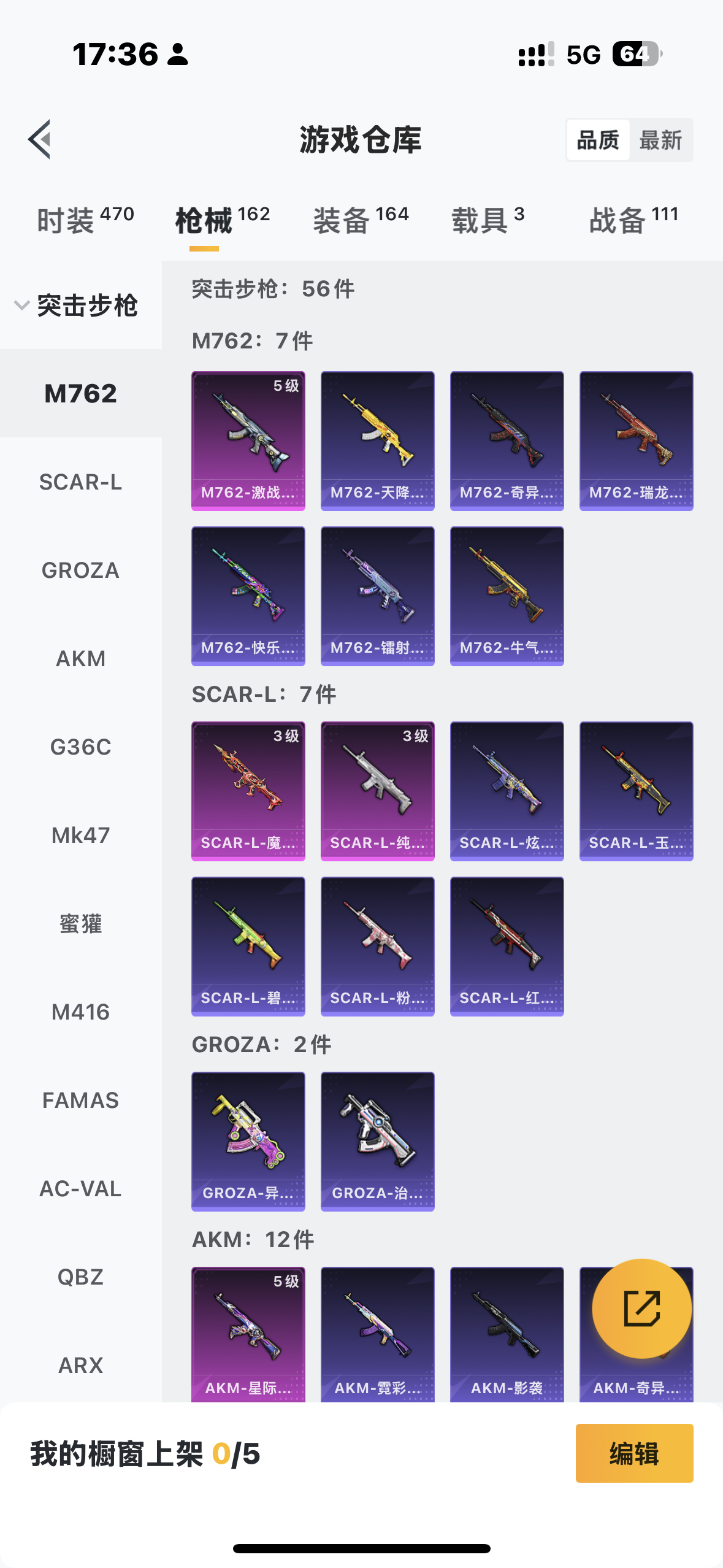The width and height of the screenshot is (723, 1568).
Task: Tap the 编辑 button
Action: [634, 1453]
